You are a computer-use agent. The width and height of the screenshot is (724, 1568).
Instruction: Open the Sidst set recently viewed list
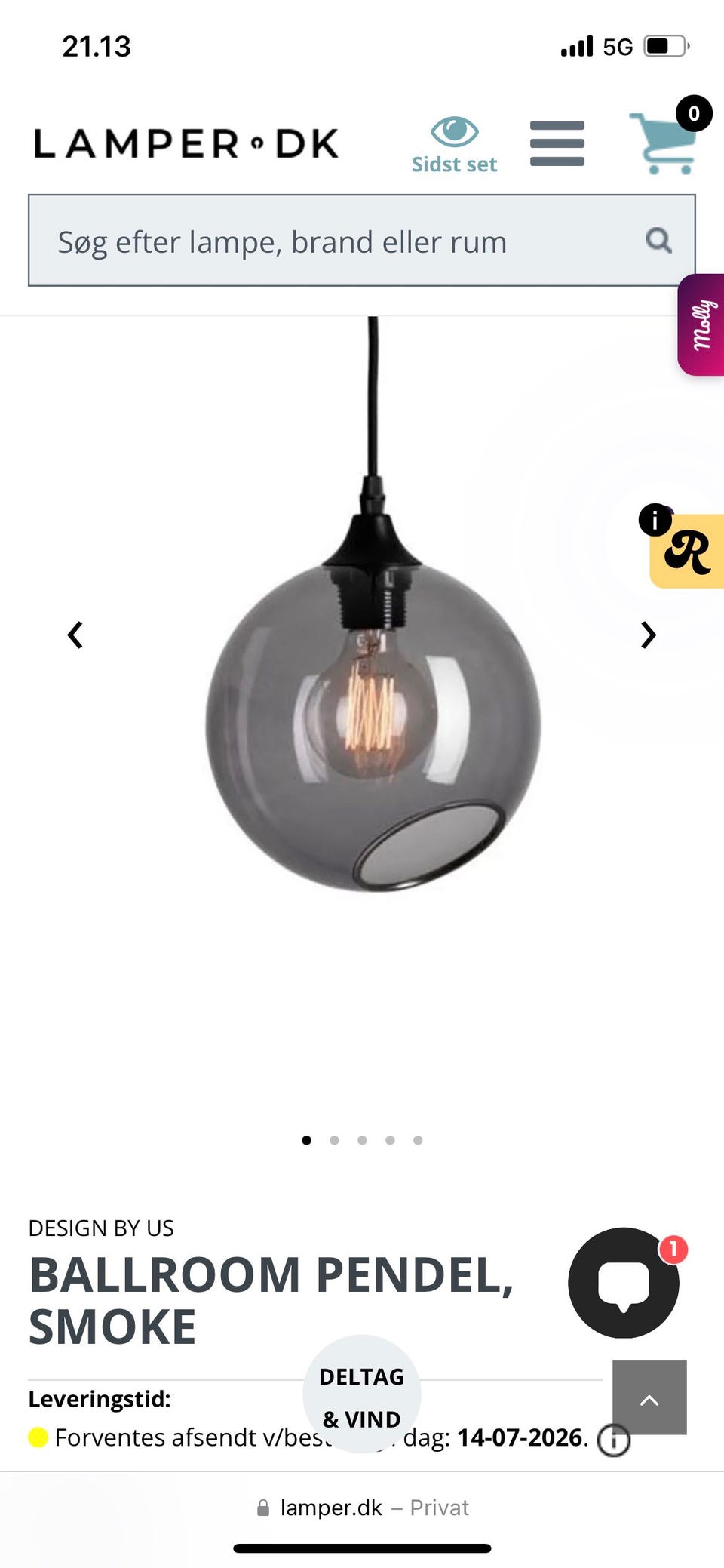[454, 145]
